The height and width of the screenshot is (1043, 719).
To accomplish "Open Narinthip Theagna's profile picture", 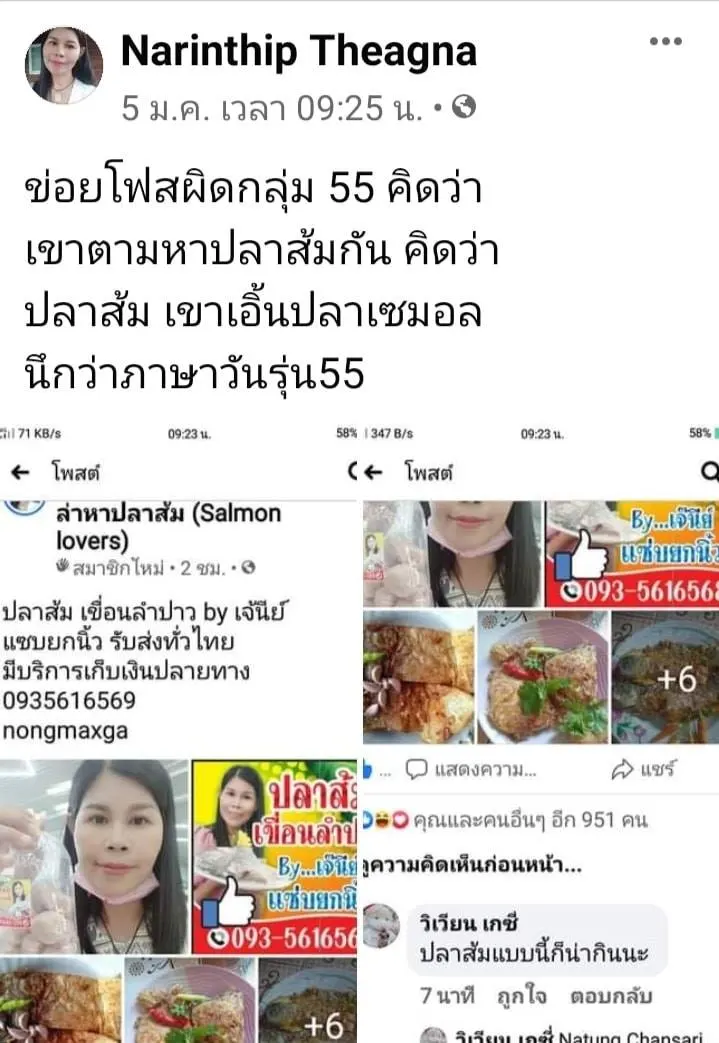I will pyautogui.click(x=64, y=65).
